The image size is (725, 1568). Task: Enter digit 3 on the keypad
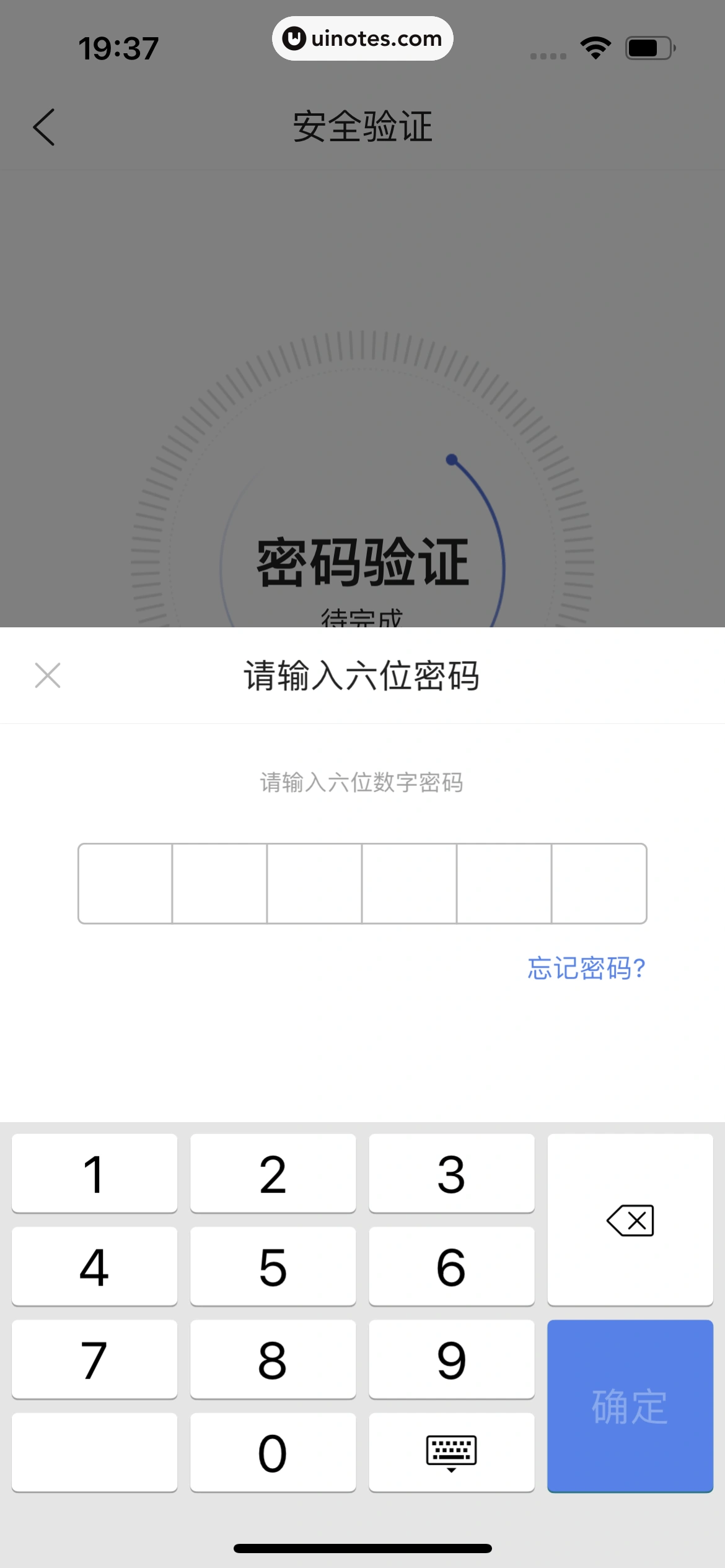[x=451, y=1173]
